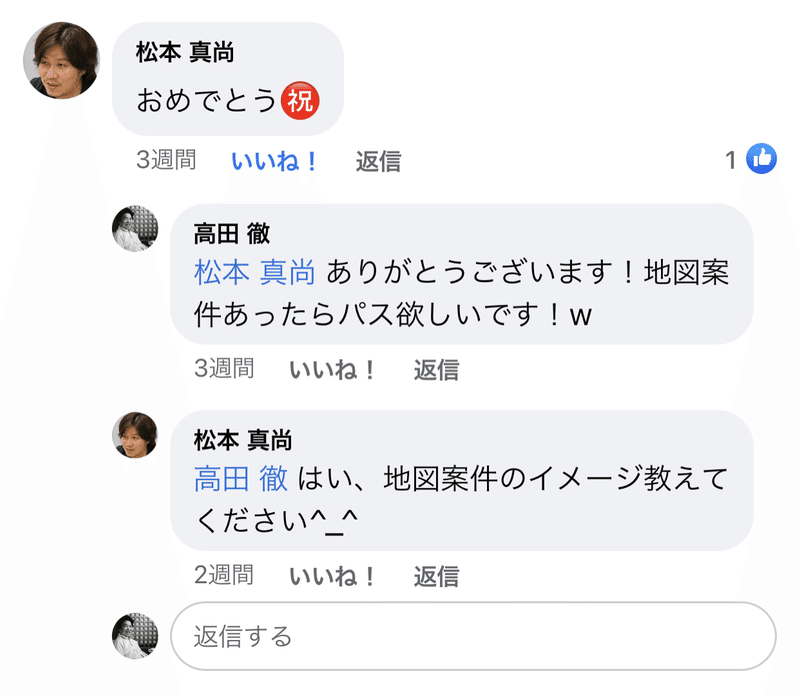Like 高田 徹's reply about 地図案件
The height and width of the screenshot is (696, 800).
(x=333, y=369)
